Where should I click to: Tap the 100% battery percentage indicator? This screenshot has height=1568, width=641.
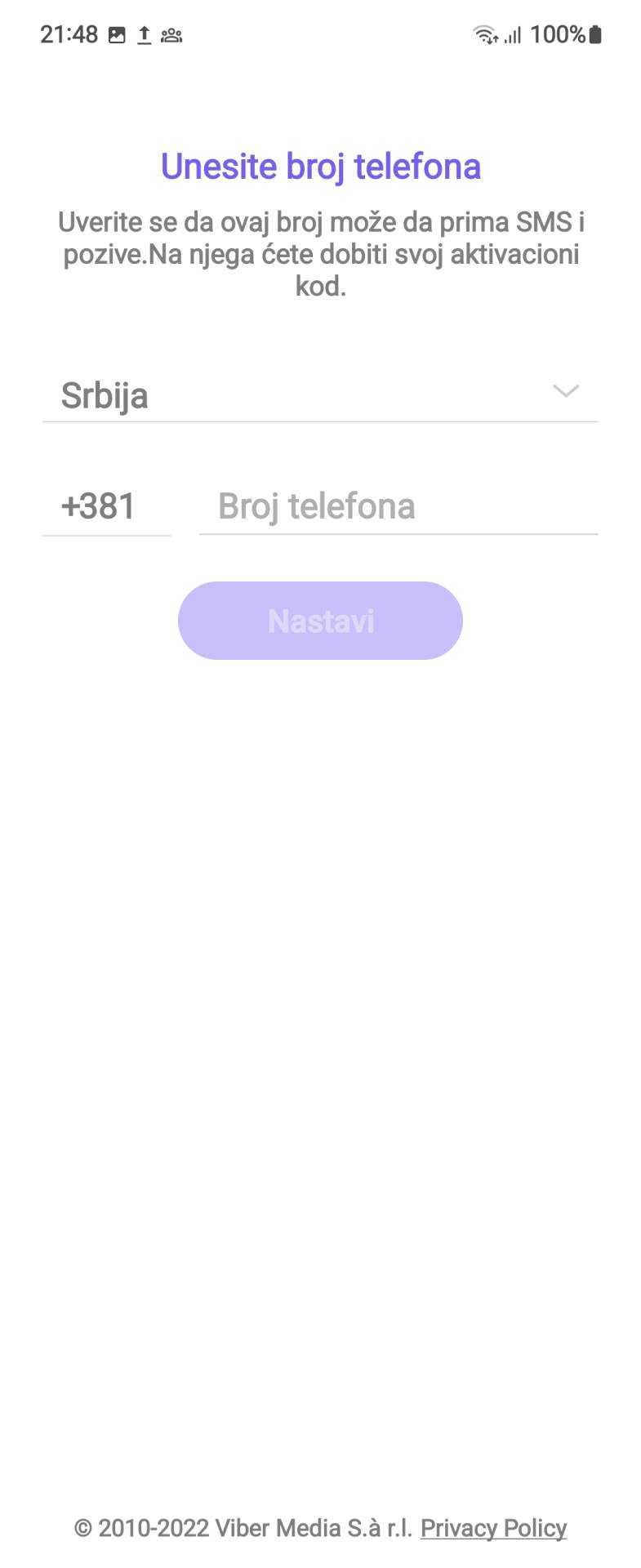click(559, 35)
